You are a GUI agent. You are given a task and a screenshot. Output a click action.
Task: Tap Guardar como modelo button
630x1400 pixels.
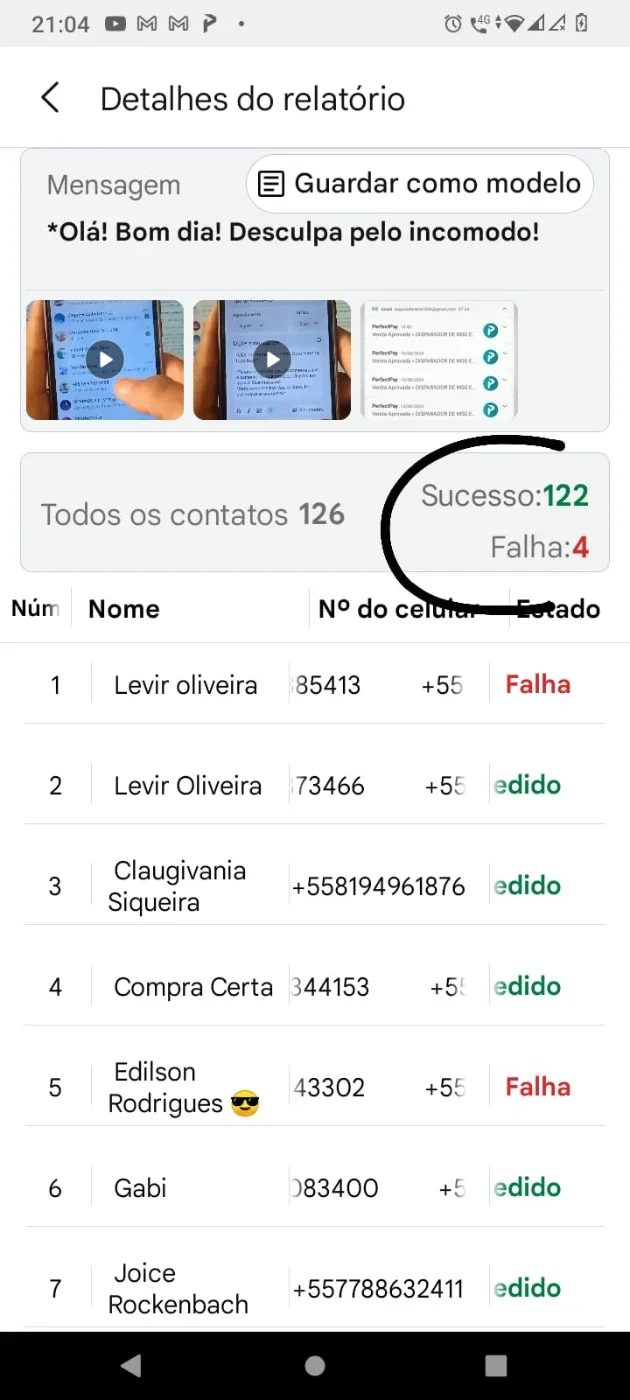point(420,184)
